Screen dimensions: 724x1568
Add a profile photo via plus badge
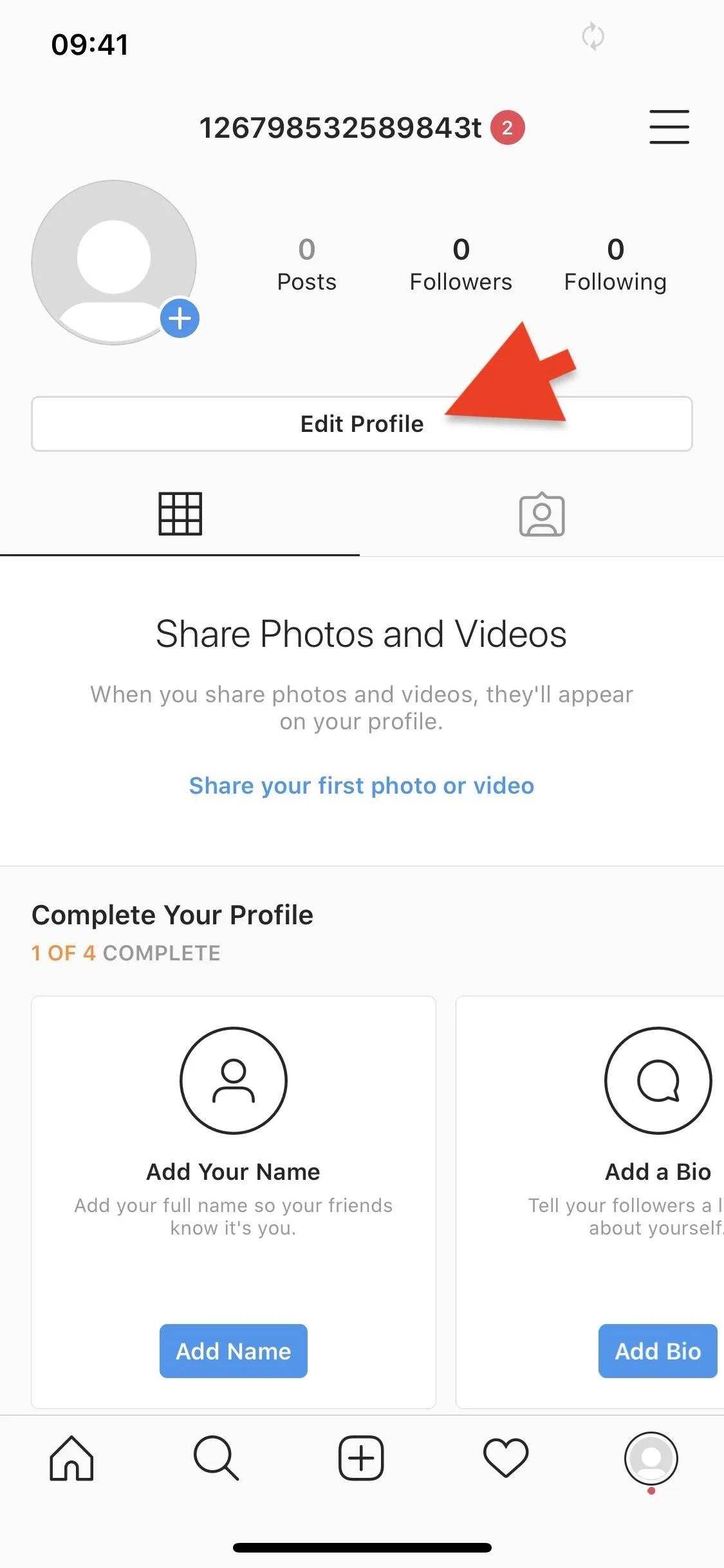(x=180, y=318)
